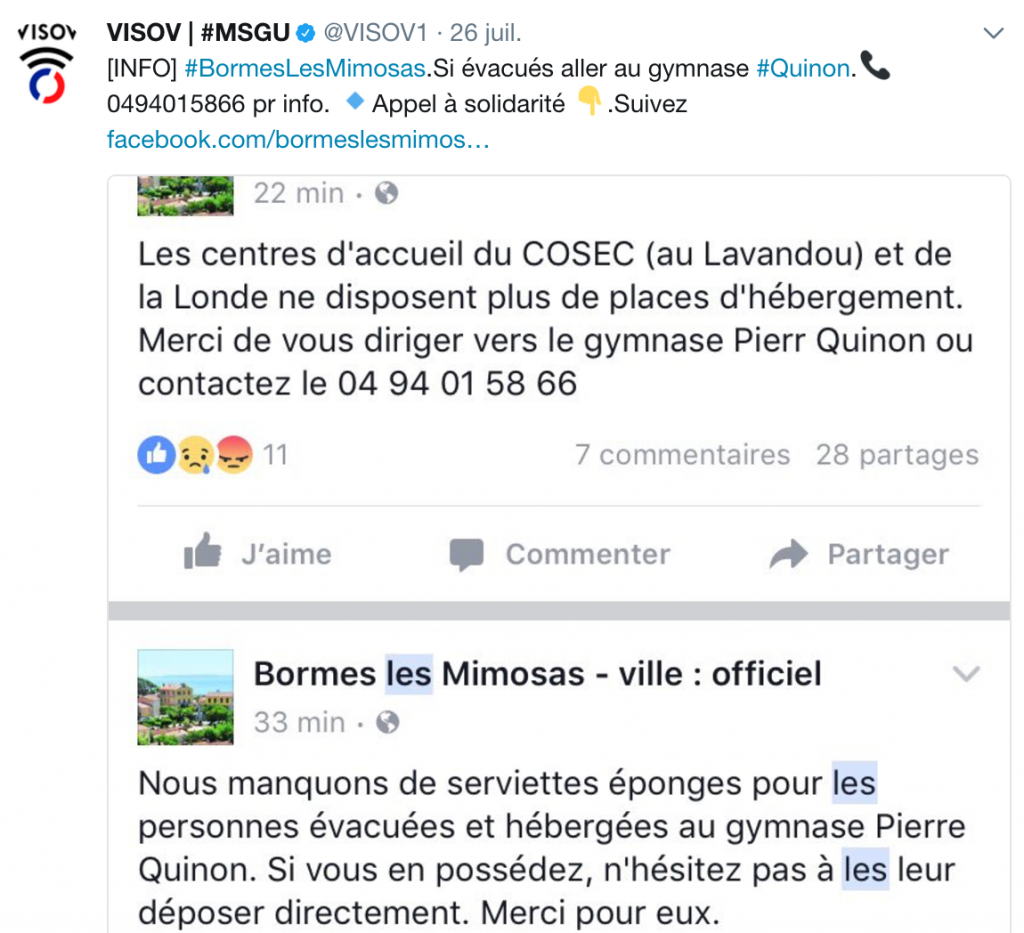This screenshot has width=1024, height=933.
Task: Open the VISOV profile avatar
Action: pyautogui.click(x=46, y=64)
